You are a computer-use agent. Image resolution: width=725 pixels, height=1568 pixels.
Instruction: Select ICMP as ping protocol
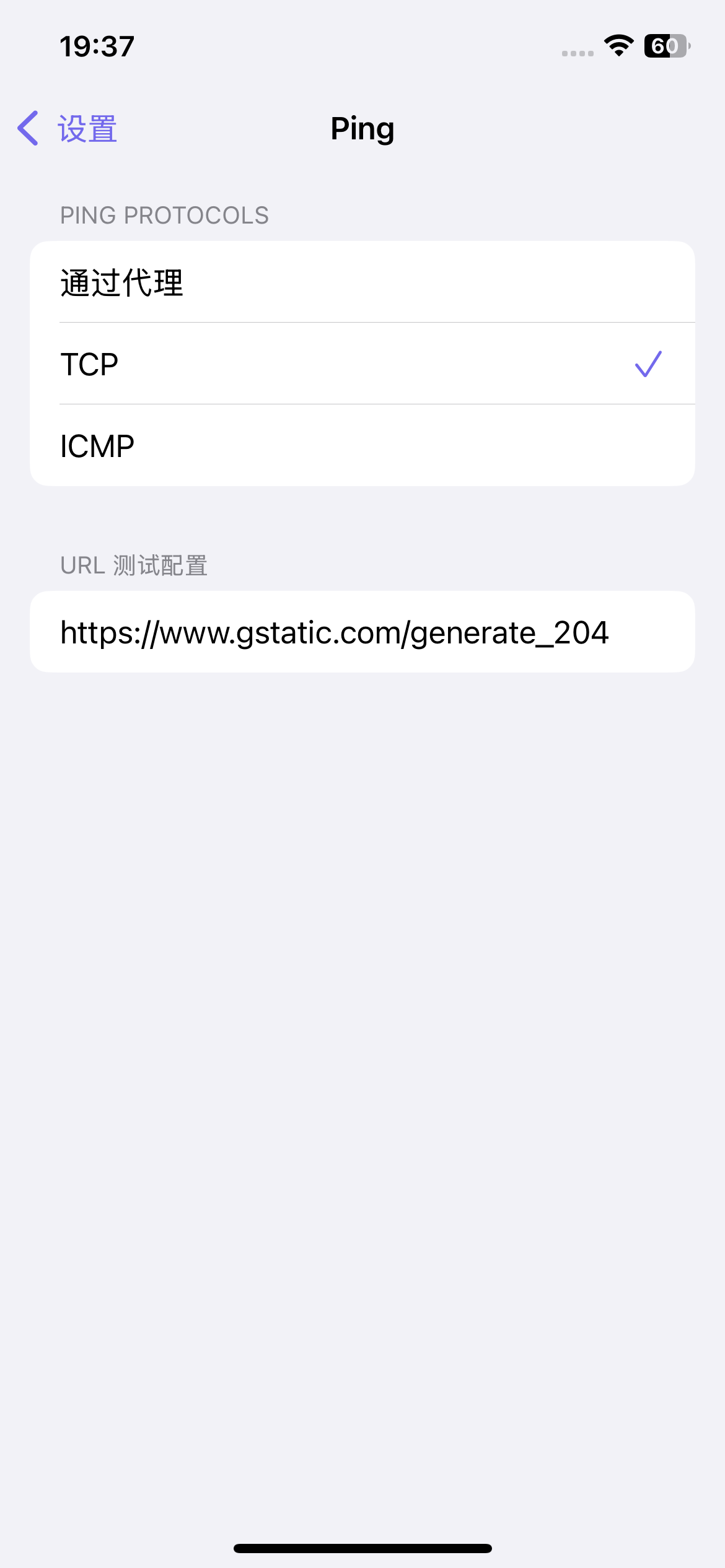[362, 446]
